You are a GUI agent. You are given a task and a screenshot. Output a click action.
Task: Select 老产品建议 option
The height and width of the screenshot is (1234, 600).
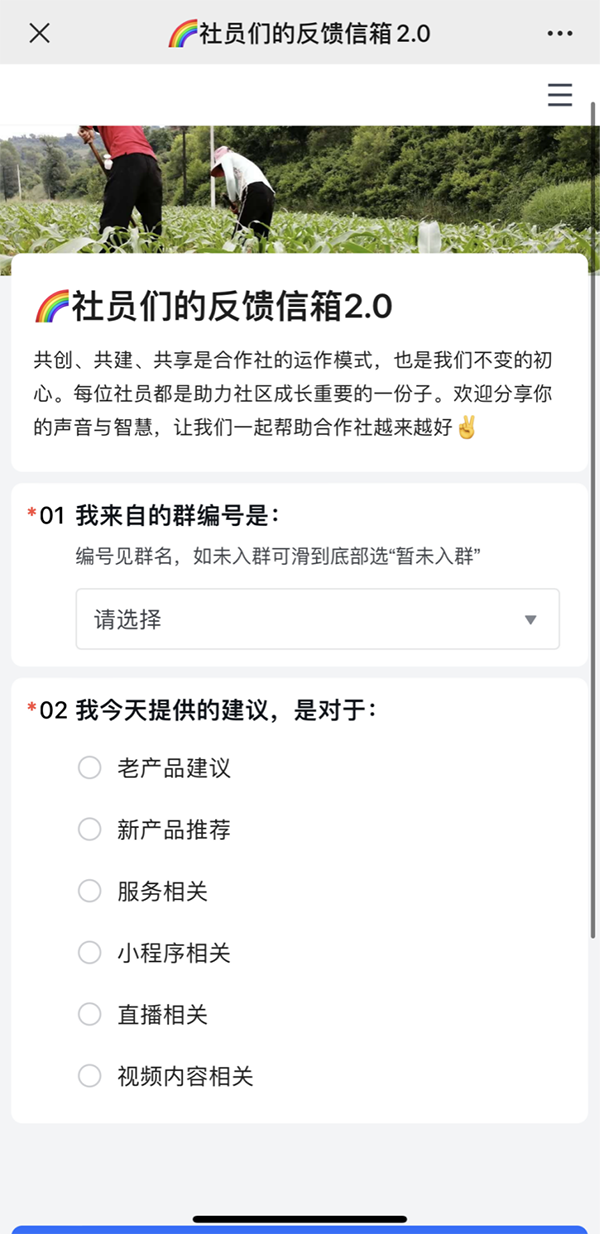click(155, 768)
